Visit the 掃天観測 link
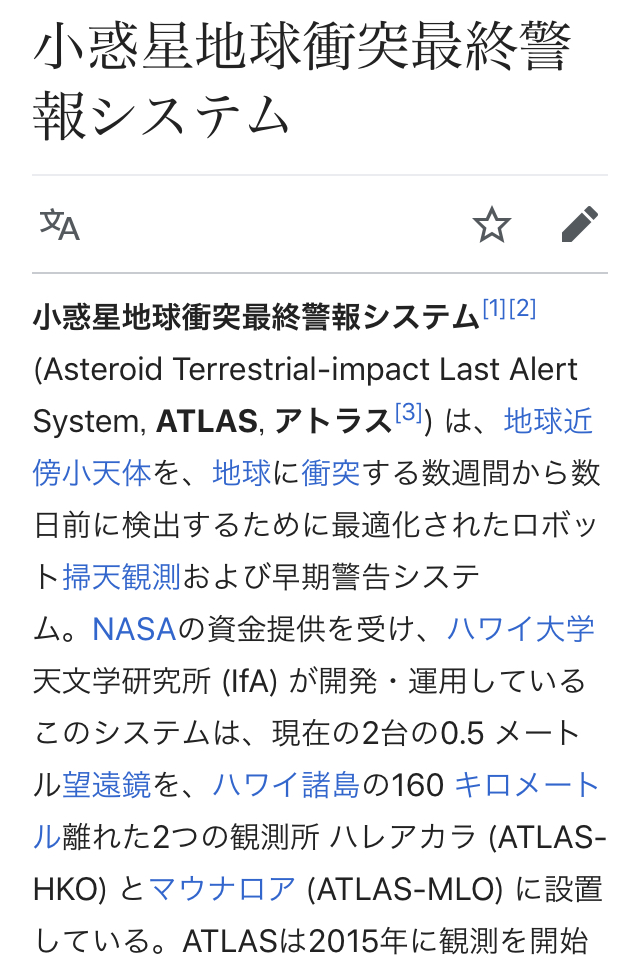Viewport: 640px width, 970px height. (121, 577)
